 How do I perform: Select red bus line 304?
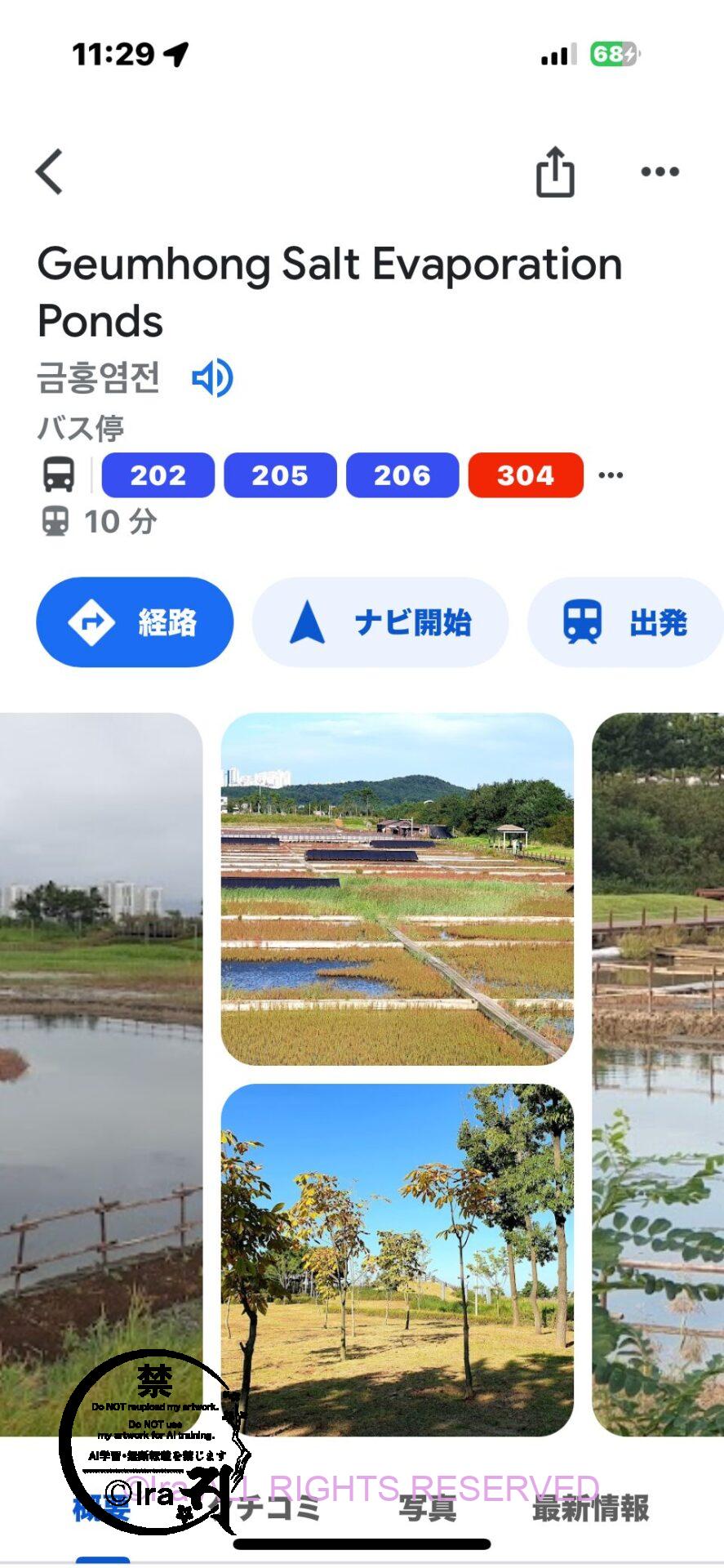tap(526, 475)
